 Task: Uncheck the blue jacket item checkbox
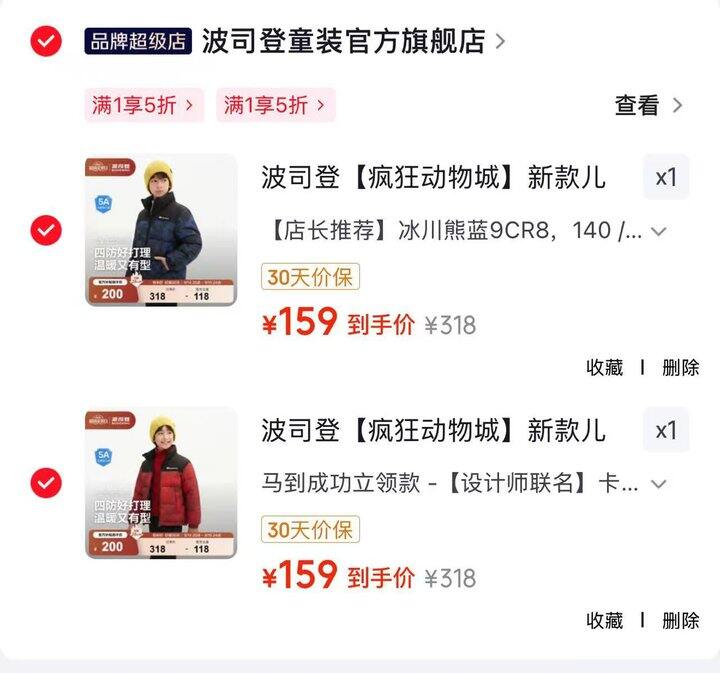point(46,230)
